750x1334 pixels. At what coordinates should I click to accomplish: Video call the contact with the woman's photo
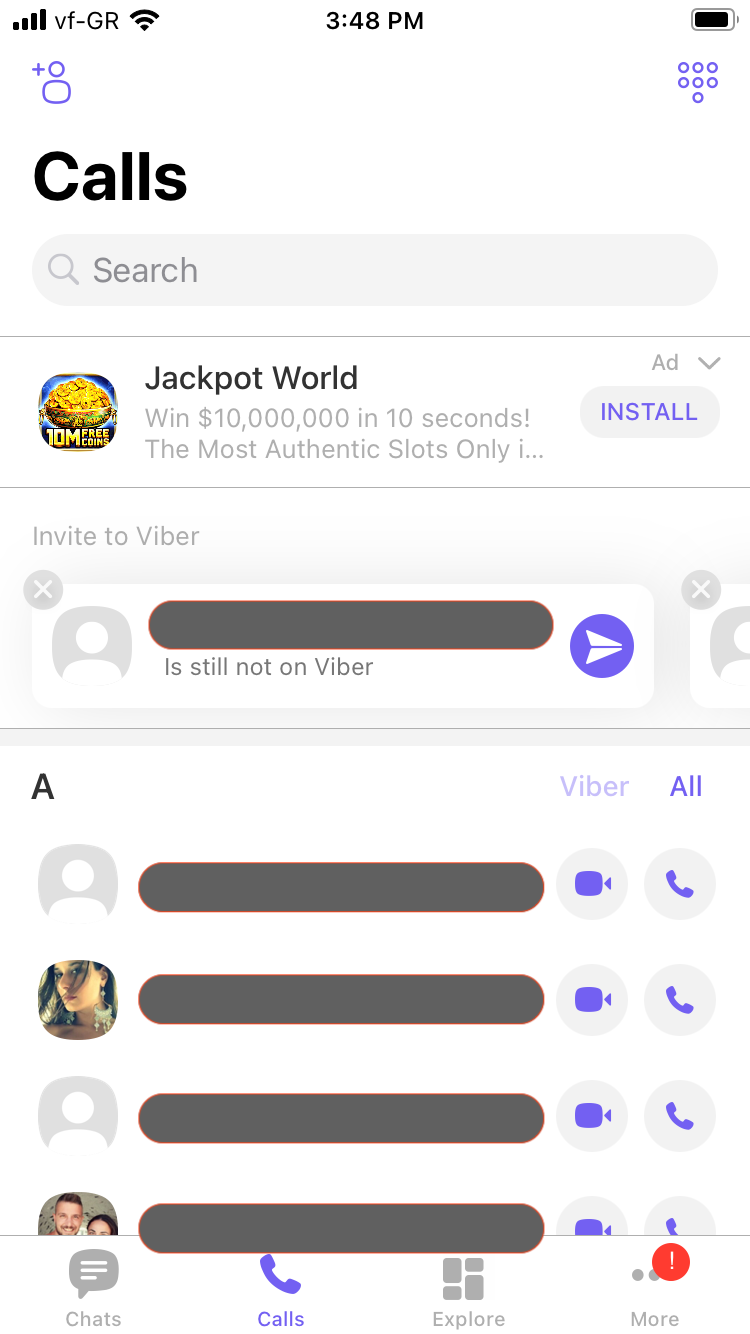click(592, 1000)
